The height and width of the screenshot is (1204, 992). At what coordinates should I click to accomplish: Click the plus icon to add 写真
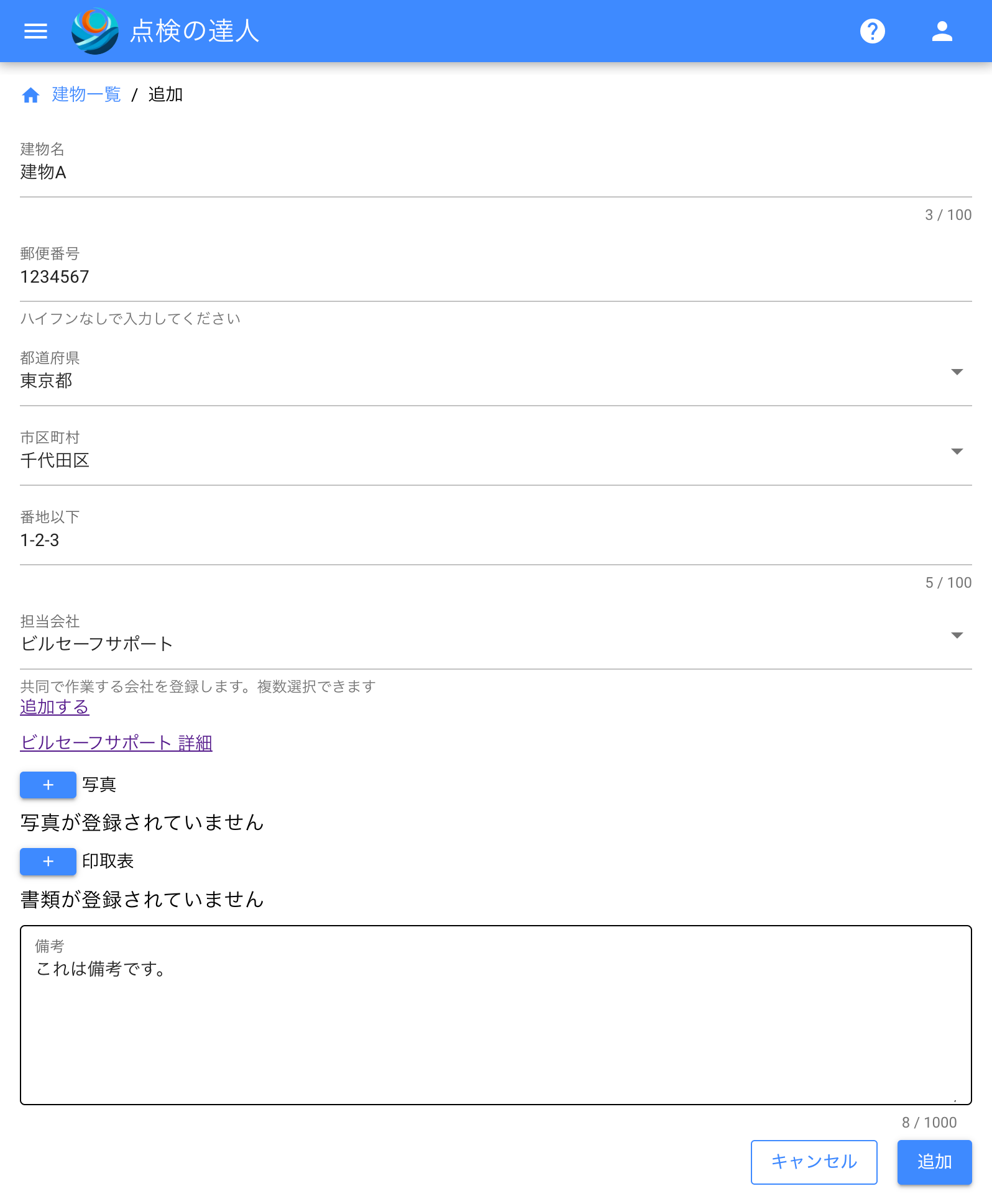48,785
